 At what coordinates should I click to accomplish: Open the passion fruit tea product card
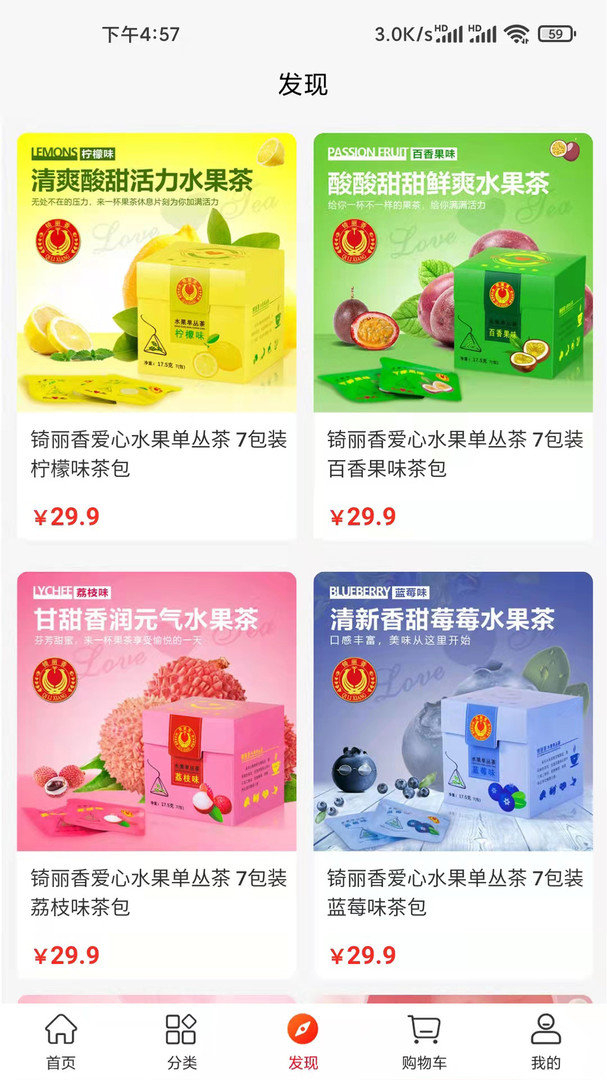453,335
